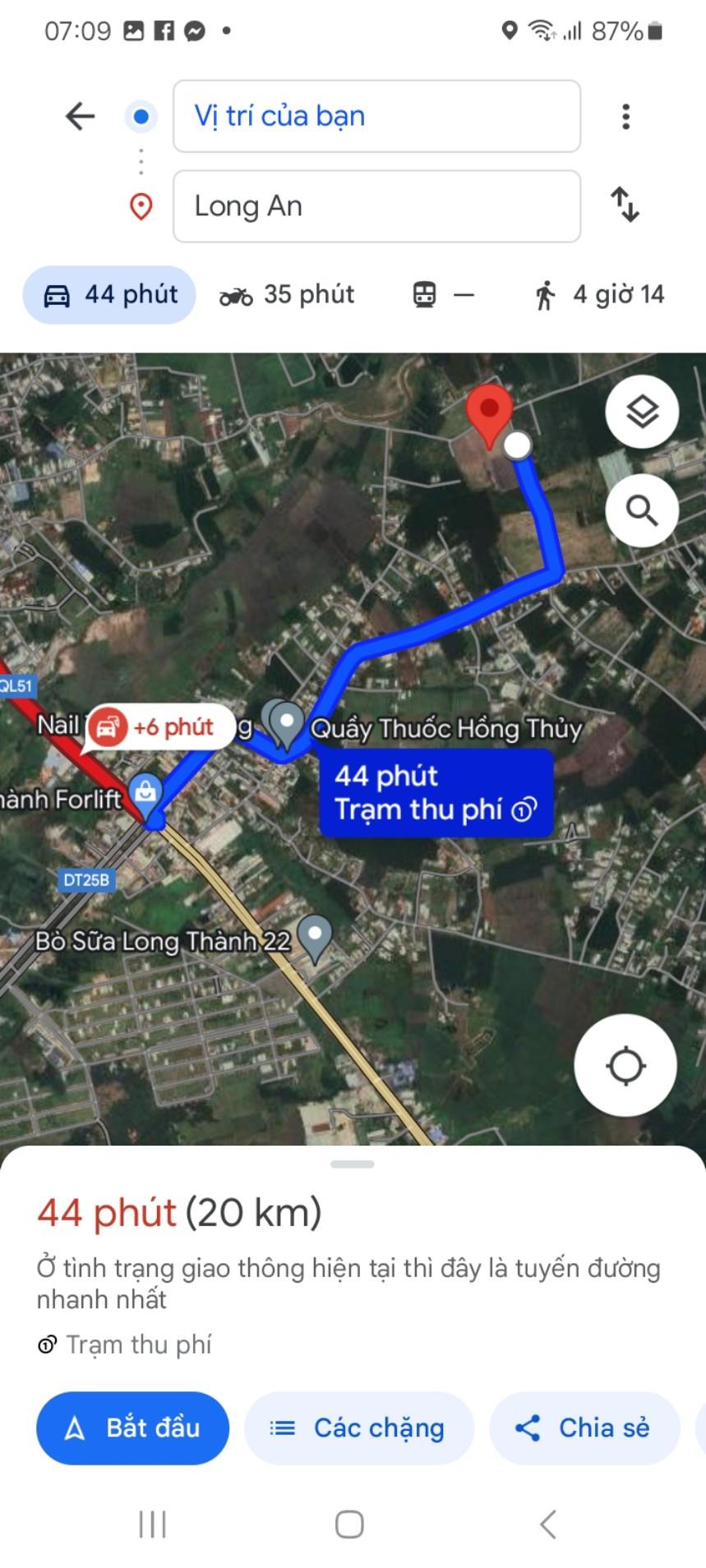Edit the Vị trí của bạn starting point

(376, 116)
